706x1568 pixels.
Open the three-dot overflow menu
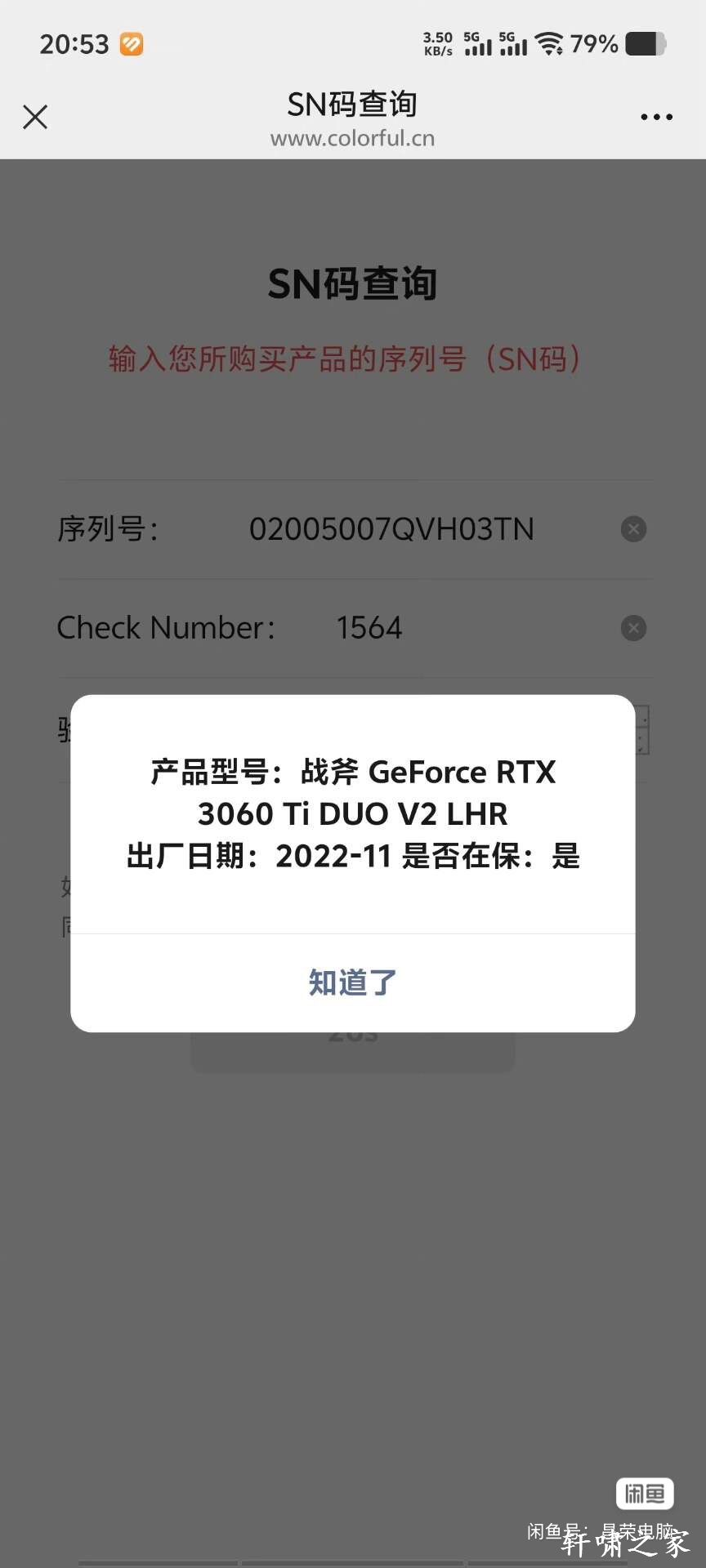[x=656, y=117]
